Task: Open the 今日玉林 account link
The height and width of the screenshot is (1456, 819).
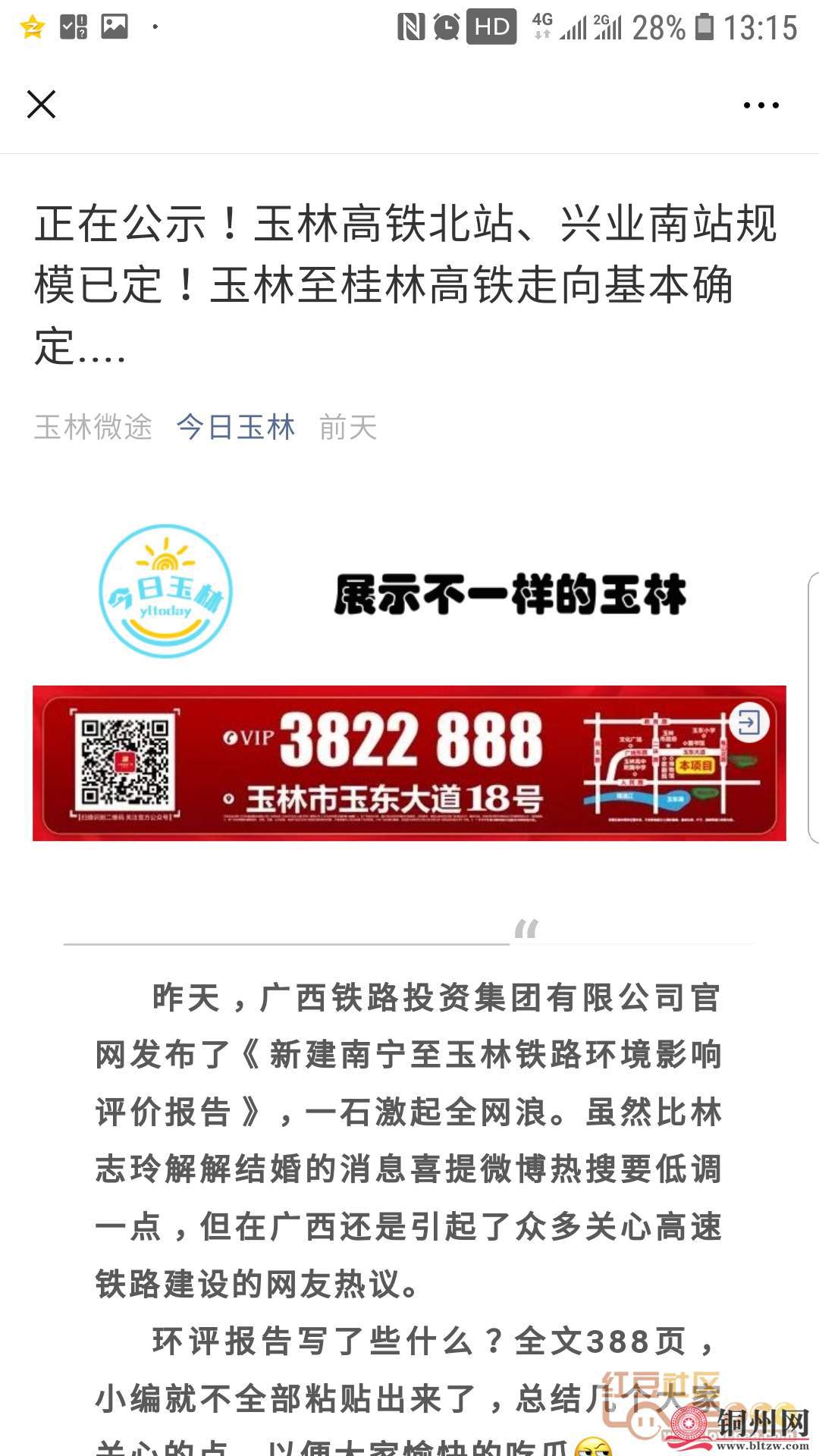Action: 235,427
